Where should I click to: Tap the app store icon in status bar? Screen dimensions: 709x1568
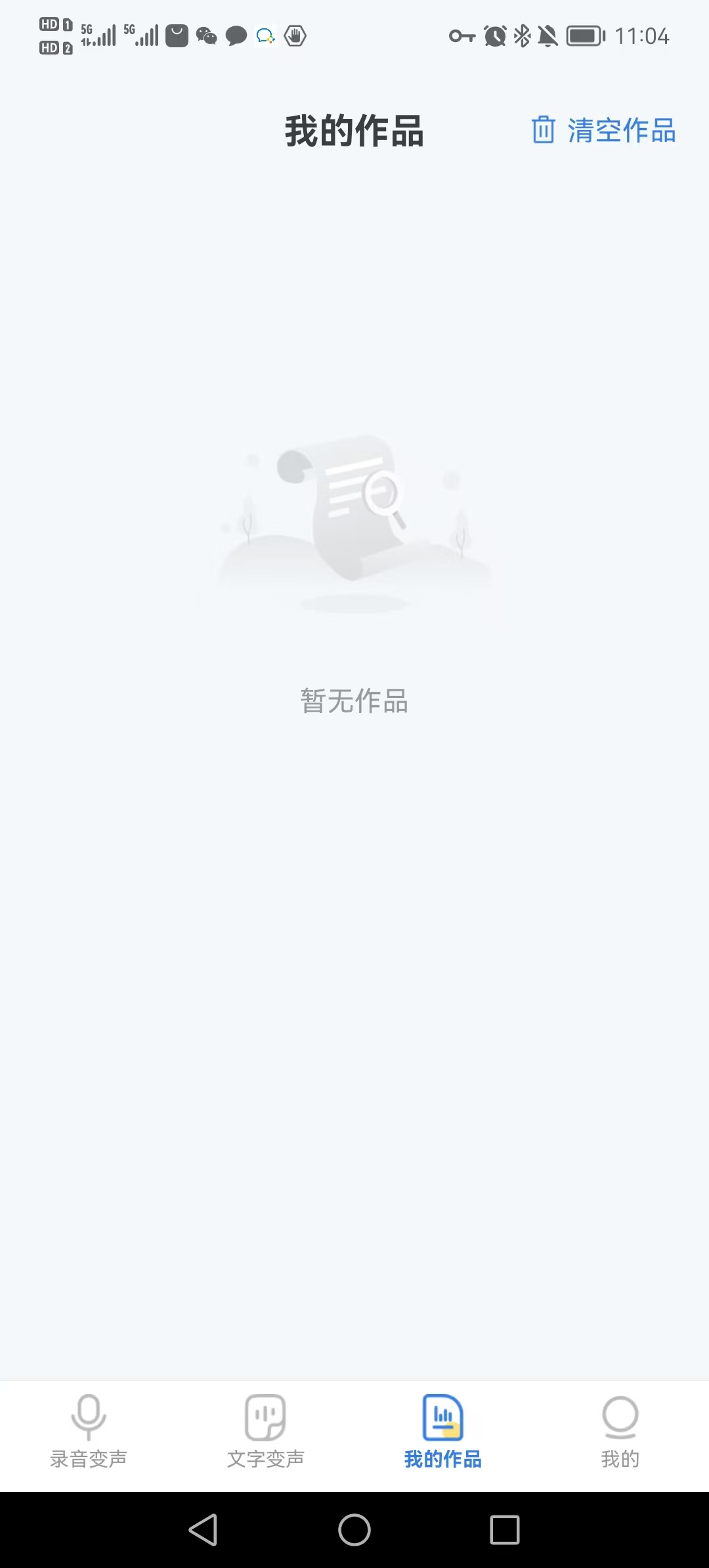pyautogui.click(x=175, y=36)
